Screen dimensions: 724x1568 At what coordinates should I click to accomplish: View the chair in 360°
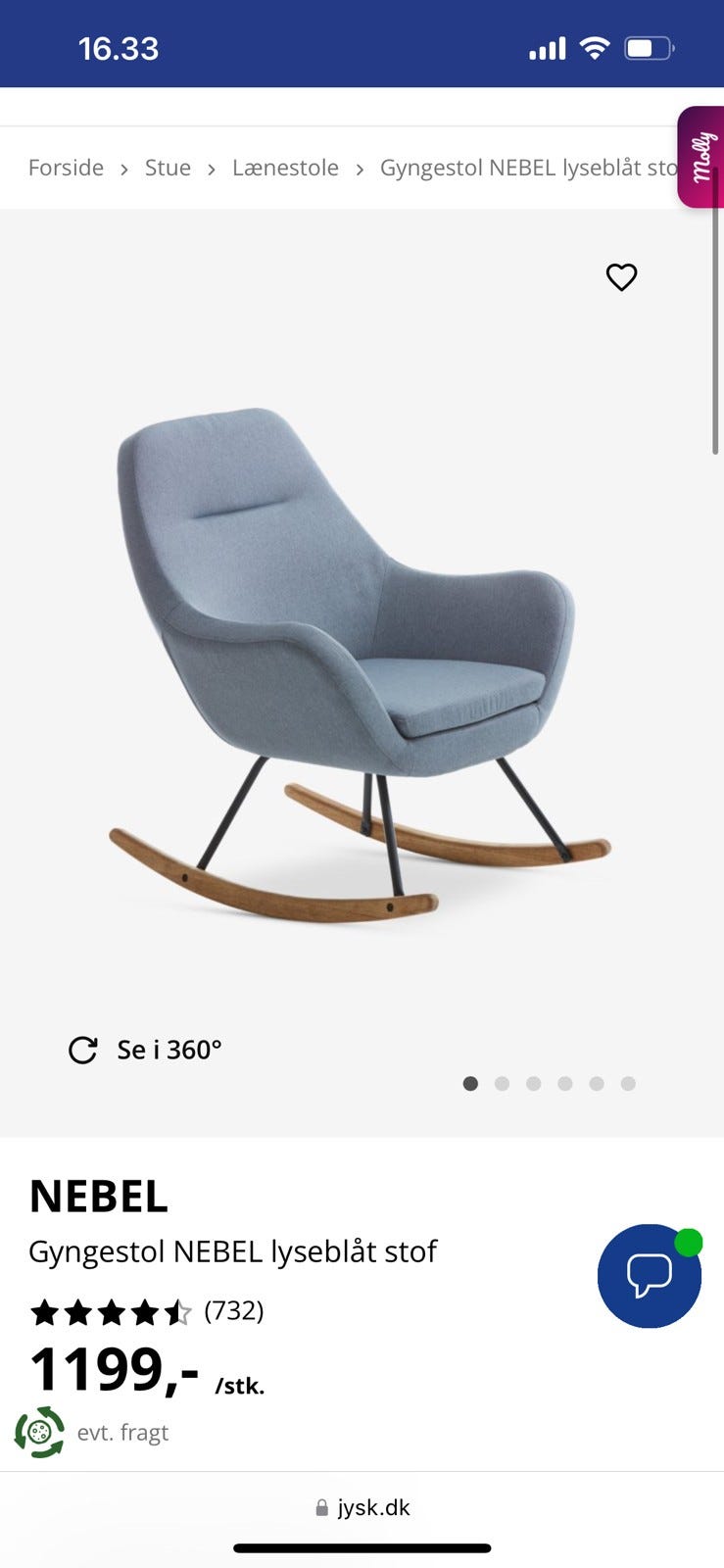[146, 1050]
